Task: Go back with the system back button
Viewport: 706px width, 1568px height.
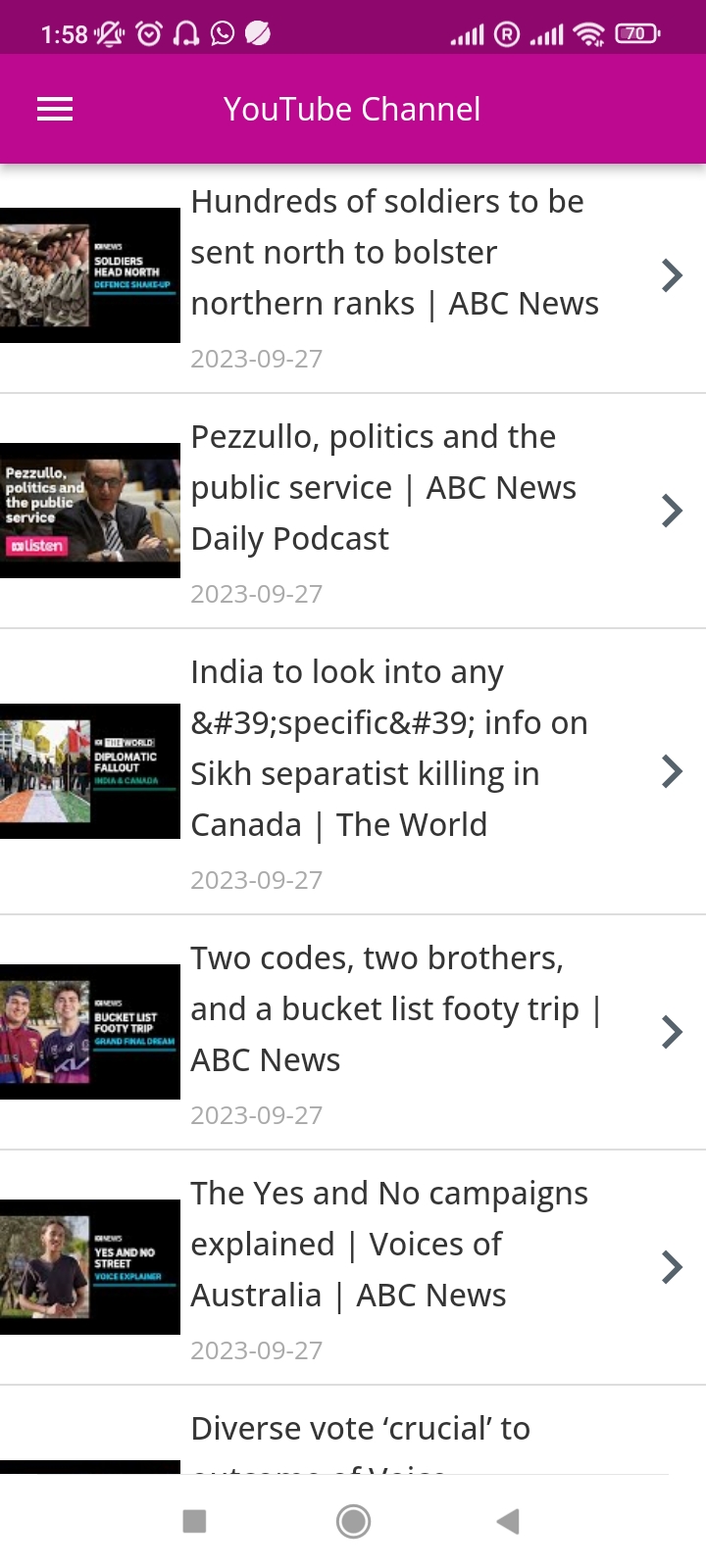Action: pos(508,1521)
